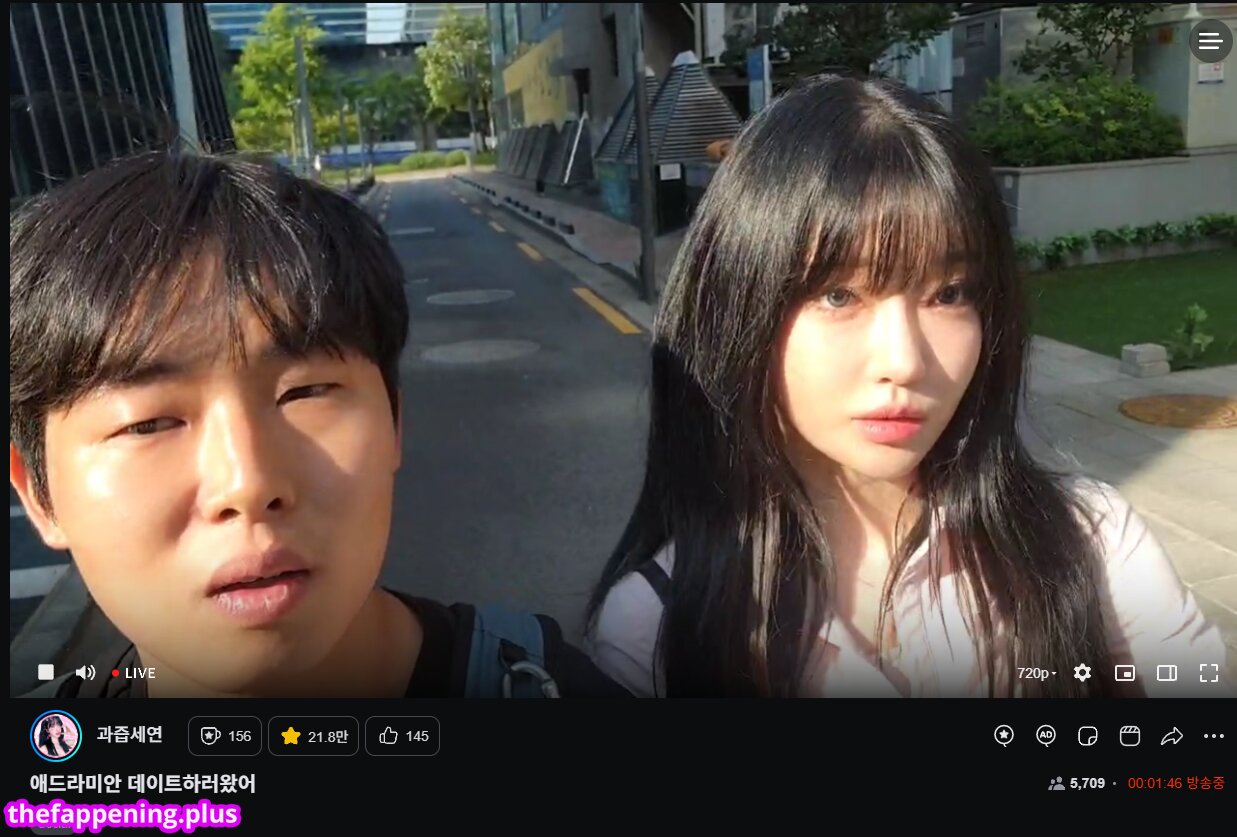This screenshot has height=837, width=1237.
Task: Open the hamburger menu on the video
Action: (1210, 41)
